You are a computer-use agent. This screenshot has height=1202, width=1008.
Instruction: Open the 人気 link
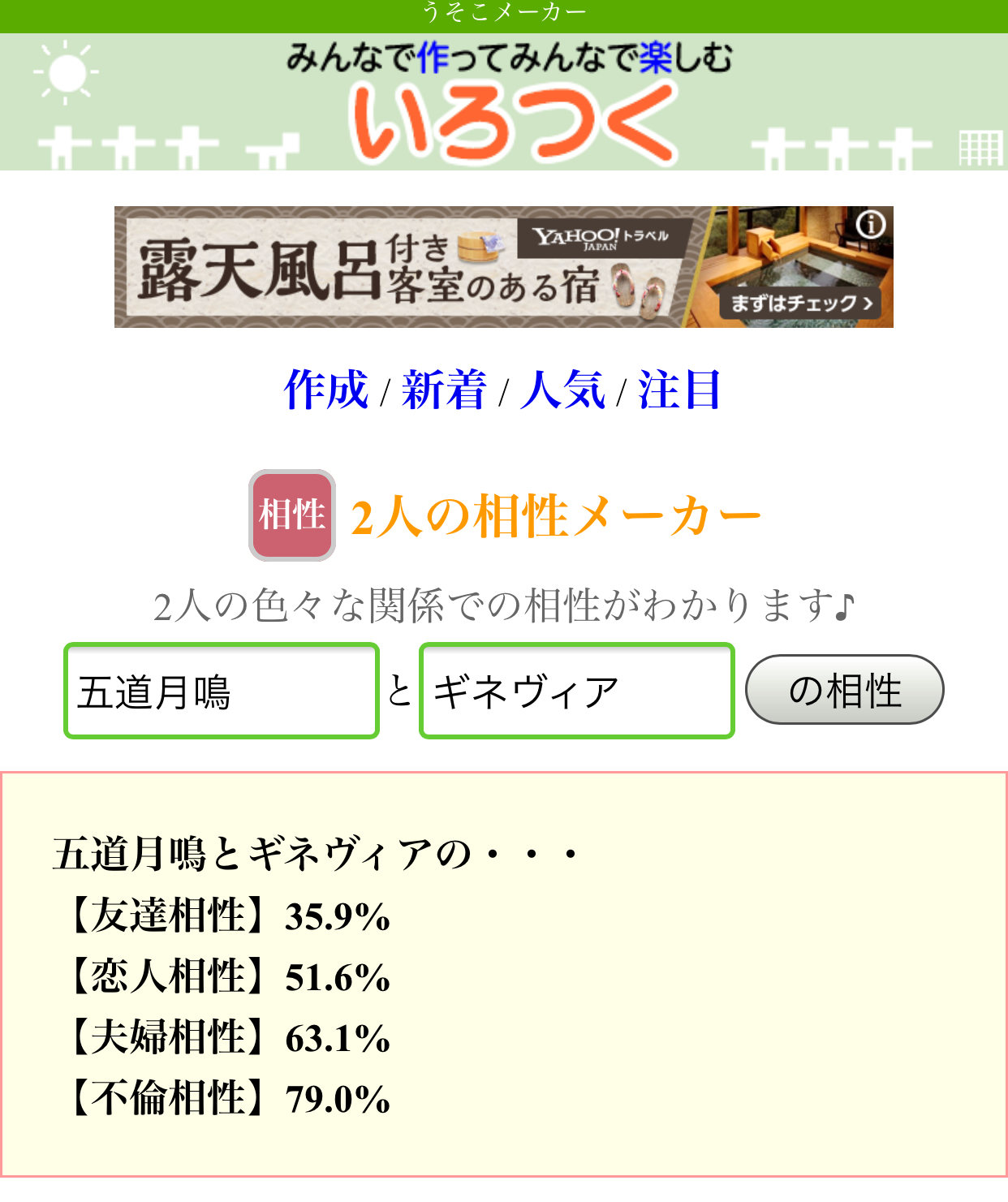coord(562,390)
